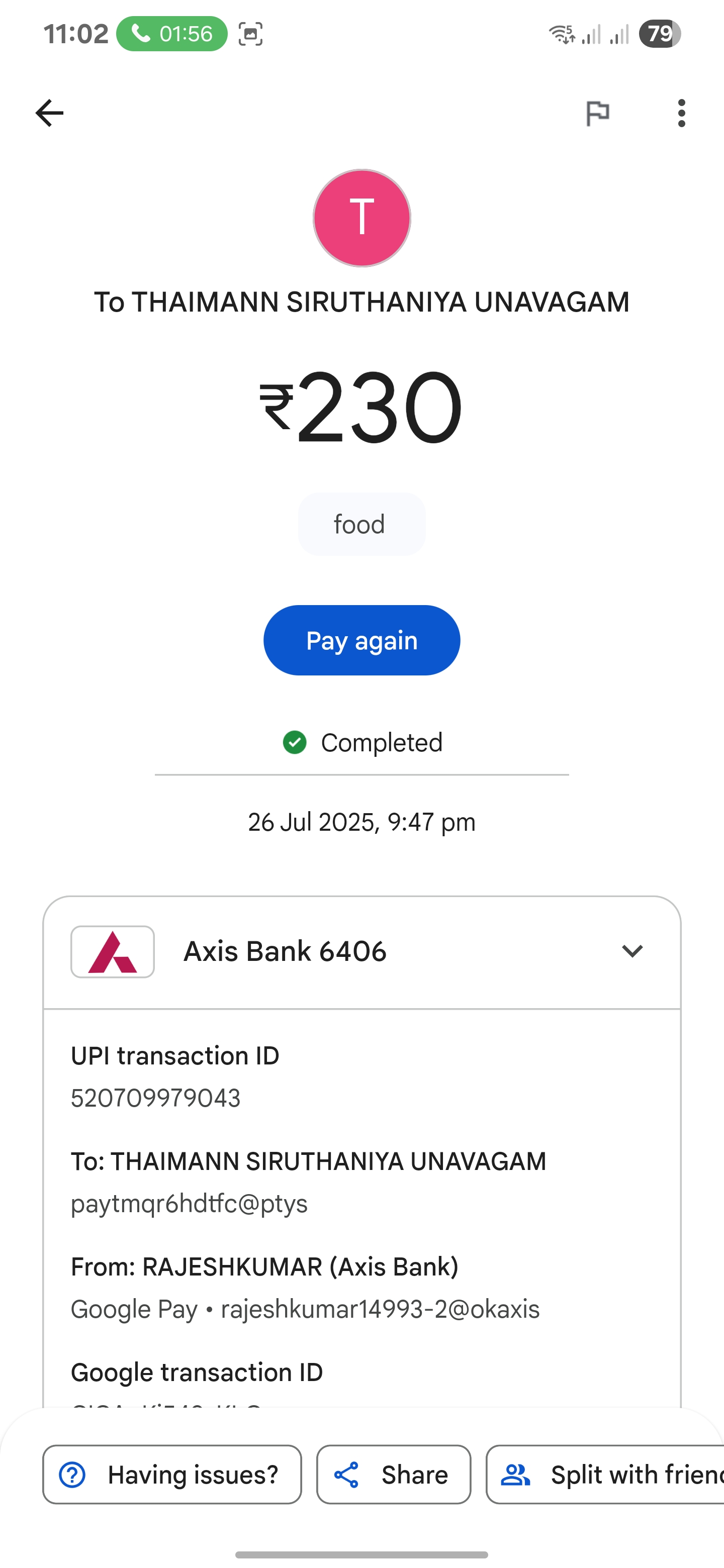This screenshot has width=724, height=1568.
Task: Report this transaction with the flag icon
Action: (597, 113)
